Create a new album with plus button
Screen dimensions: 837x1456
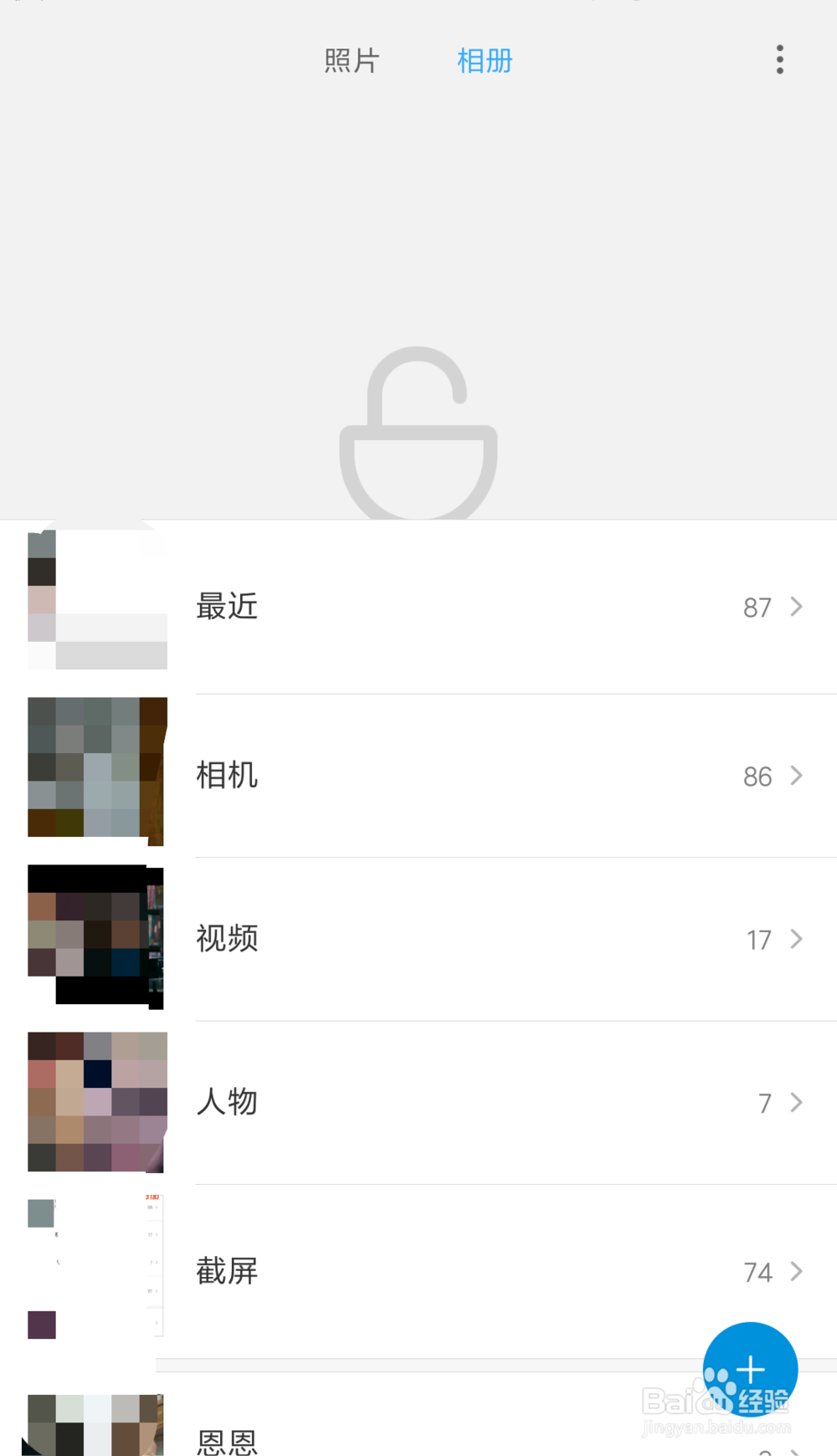click(x=750, y=1369)
